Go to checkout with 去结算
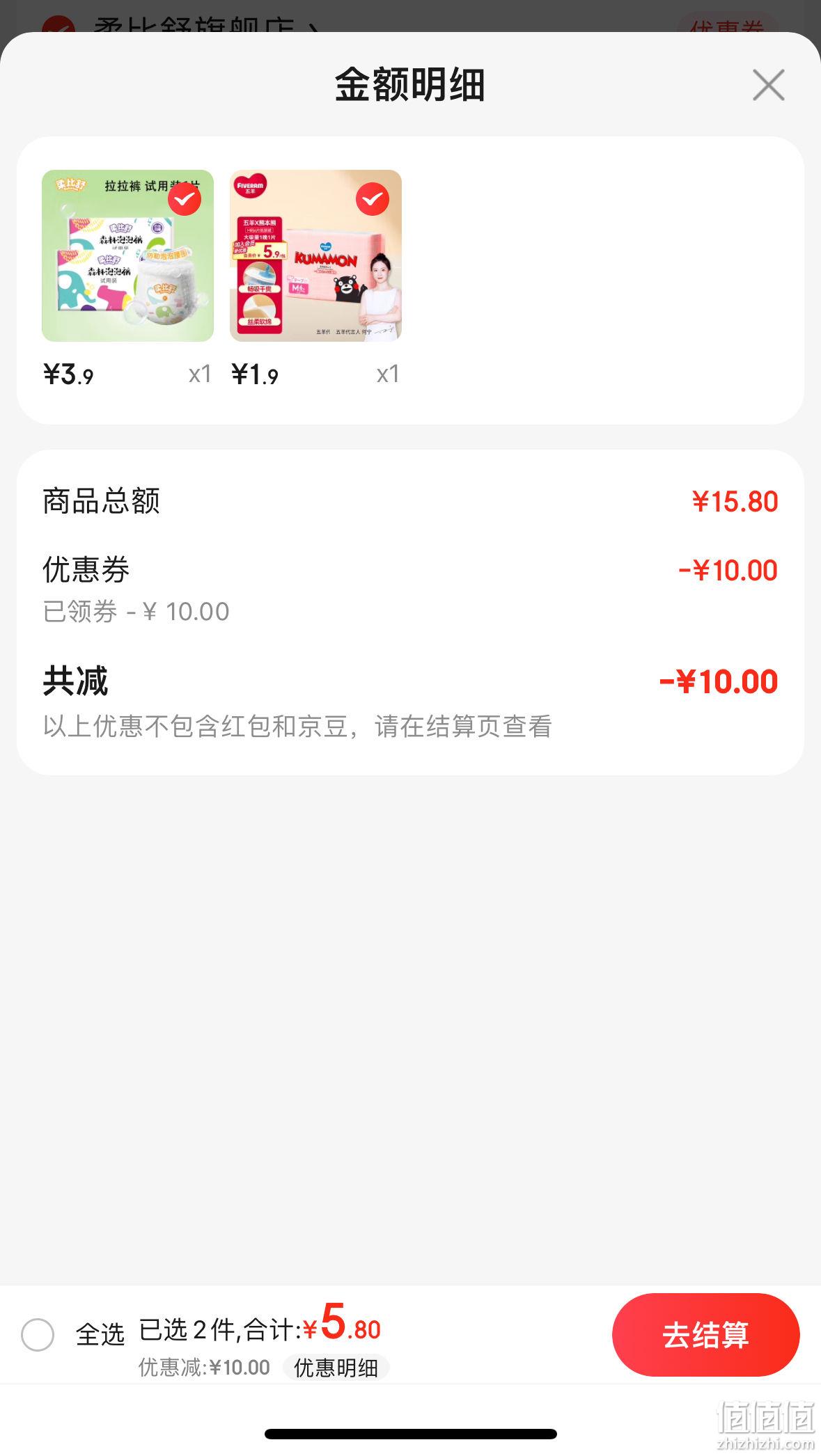The height and width of the screenshot is (1456, 821). (705, 1334)
